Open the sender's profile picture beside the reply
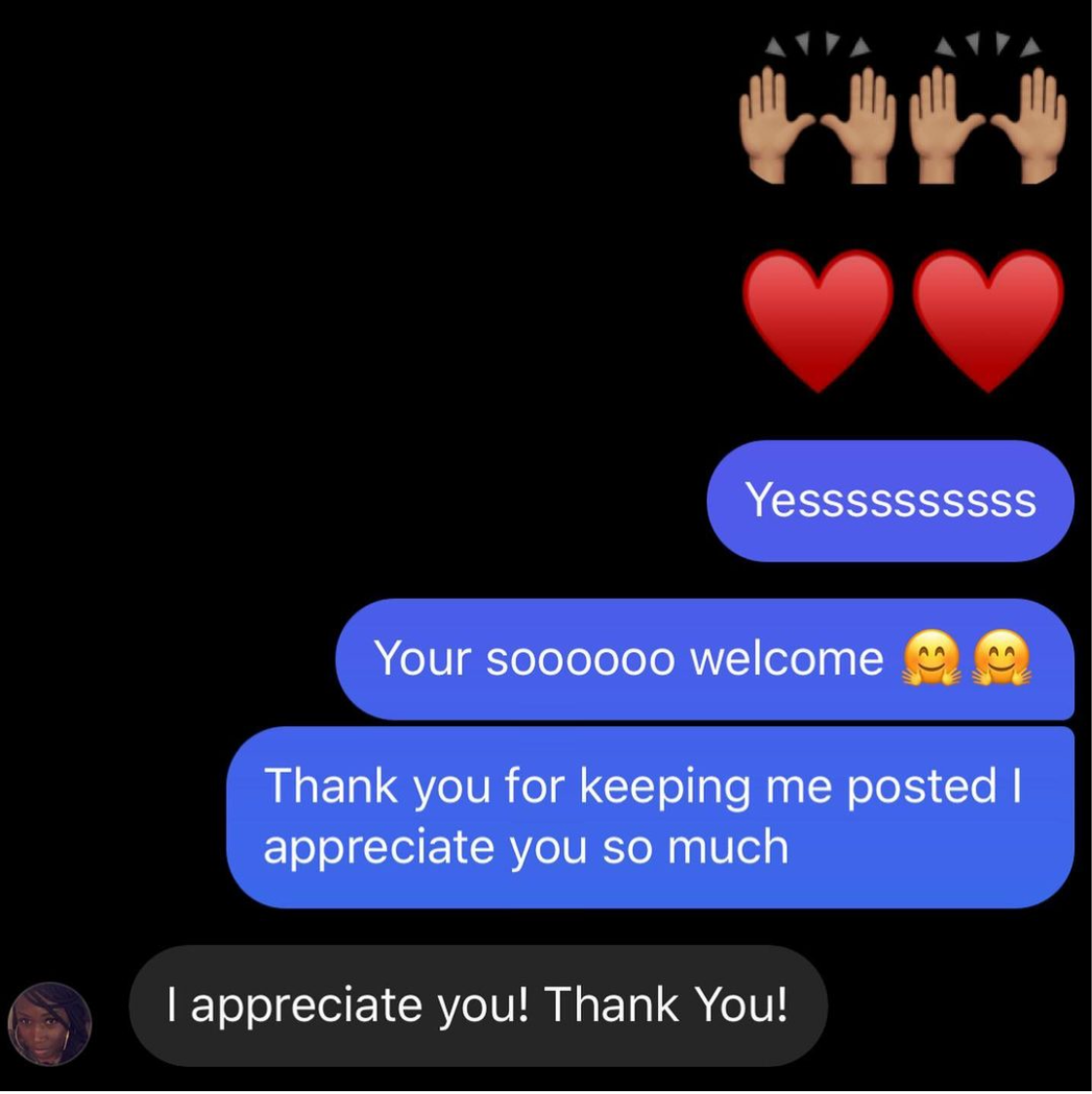Screen dimensions: 1092x1094 click(50, 1023)
